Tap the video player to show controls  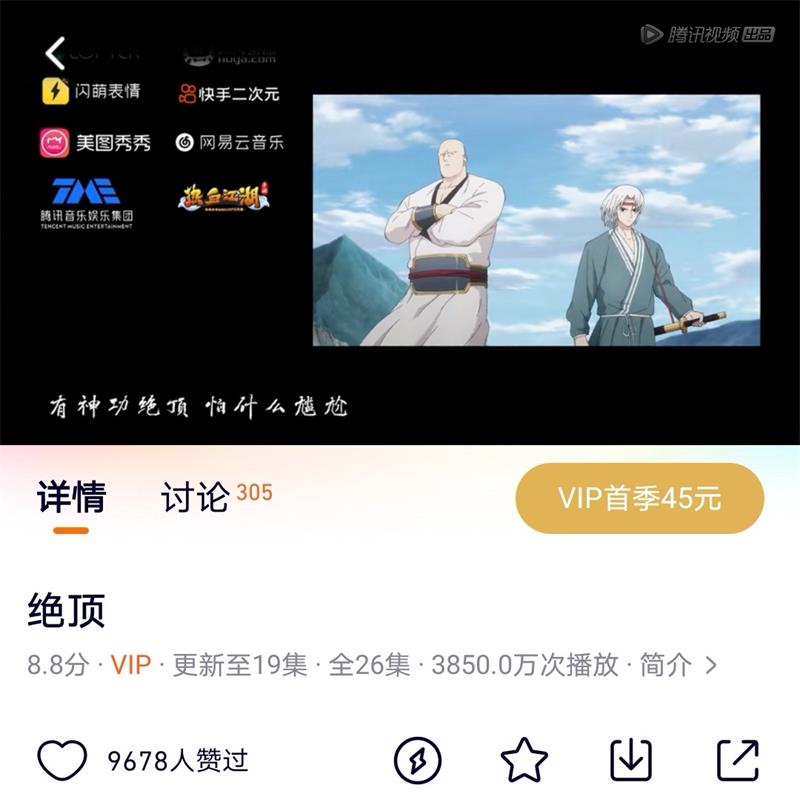click(x=536, y=220)
